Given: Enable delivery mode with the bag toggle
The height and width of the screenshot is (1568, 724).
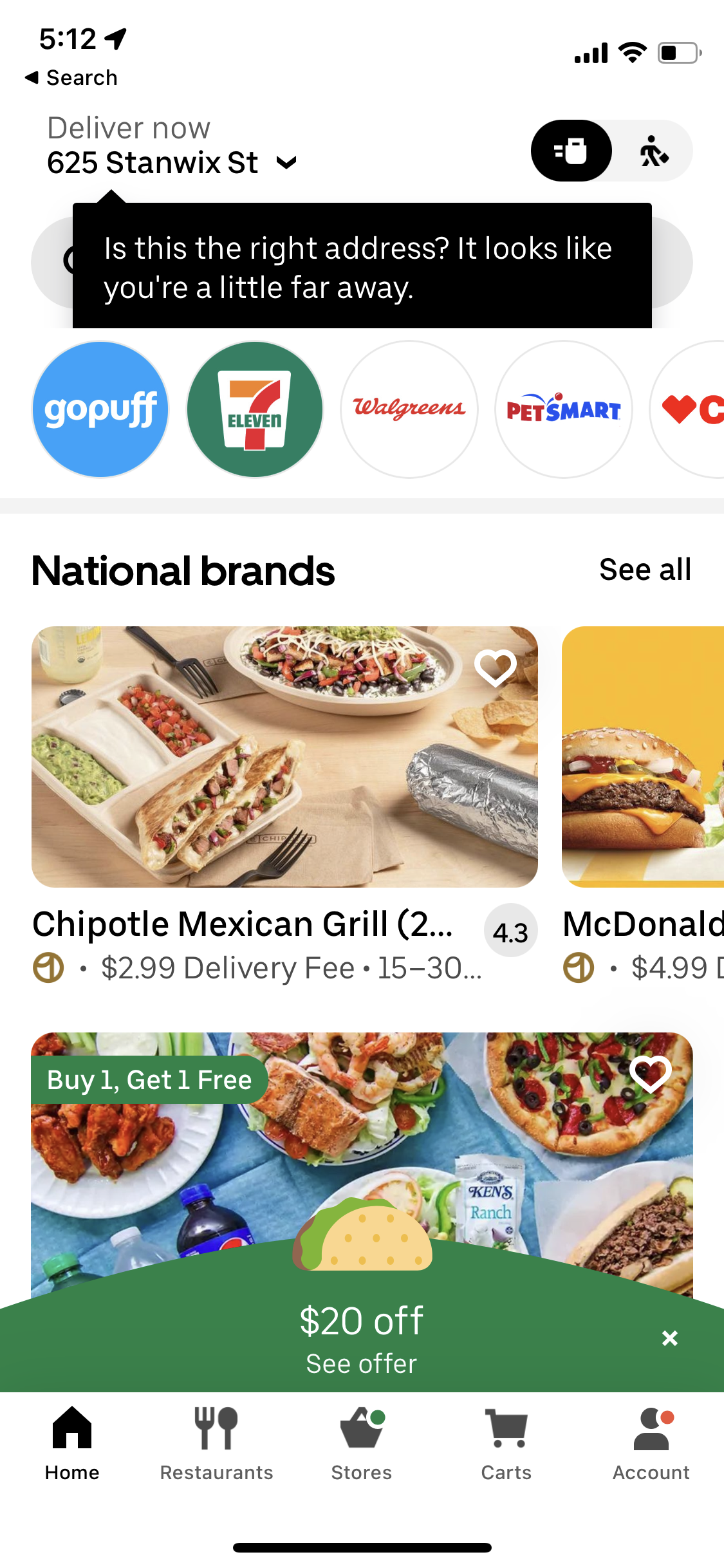Looking at the screenshot, I should (x=570, y=151).
